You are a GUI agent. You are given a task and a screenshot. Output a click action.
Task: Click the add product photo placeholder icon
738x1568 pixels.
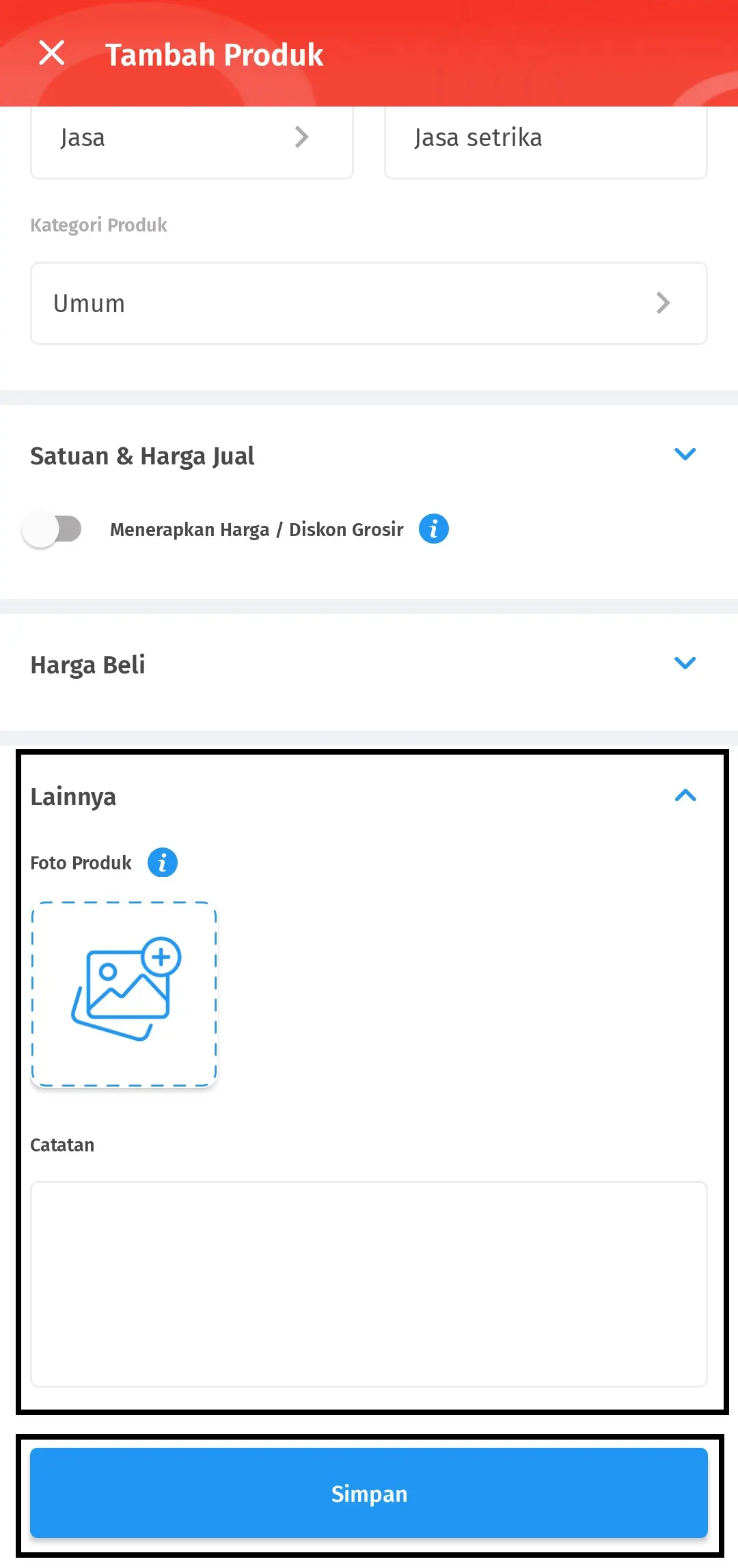click(x=123, y=992)
